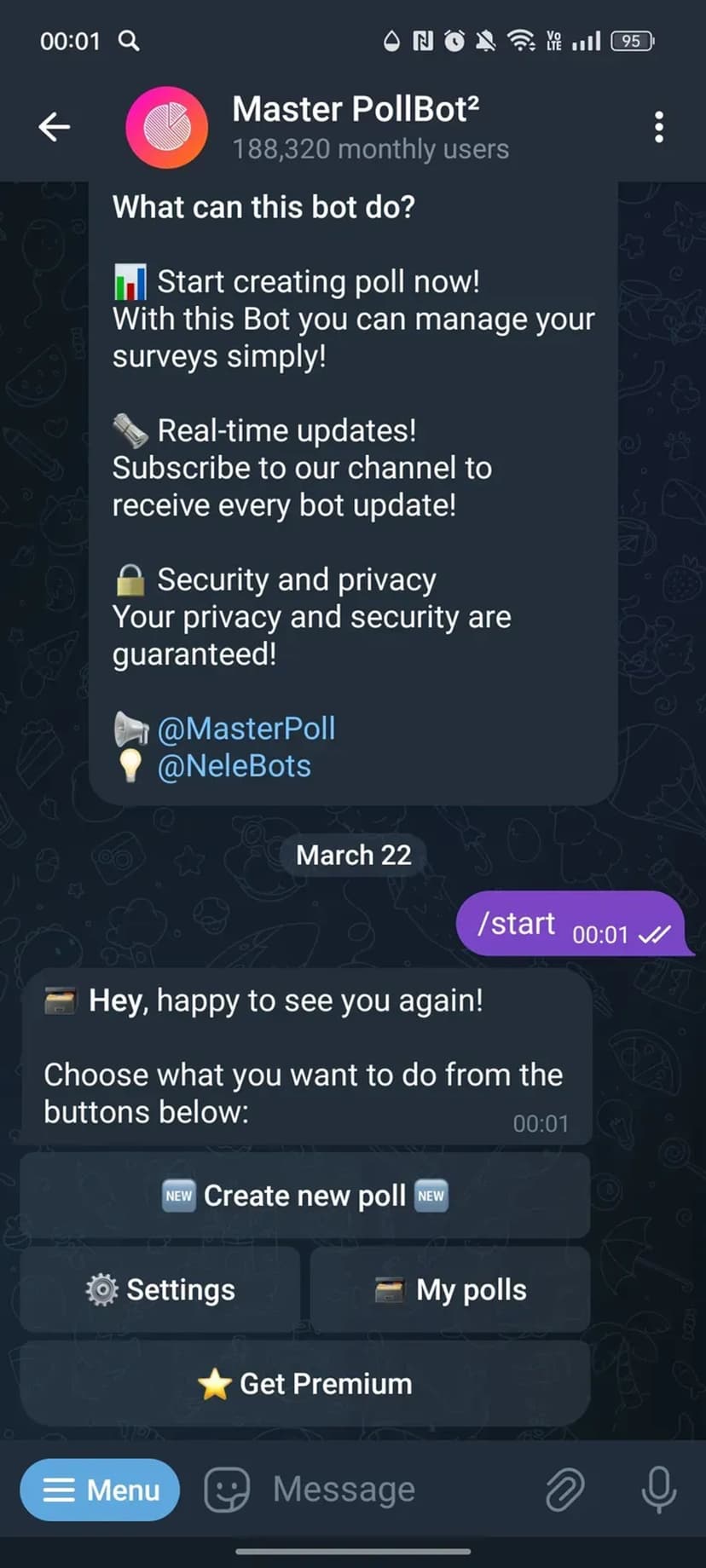Open the @MasterPoll channel link
The image size is (706, 1568).
click(246, 729)
